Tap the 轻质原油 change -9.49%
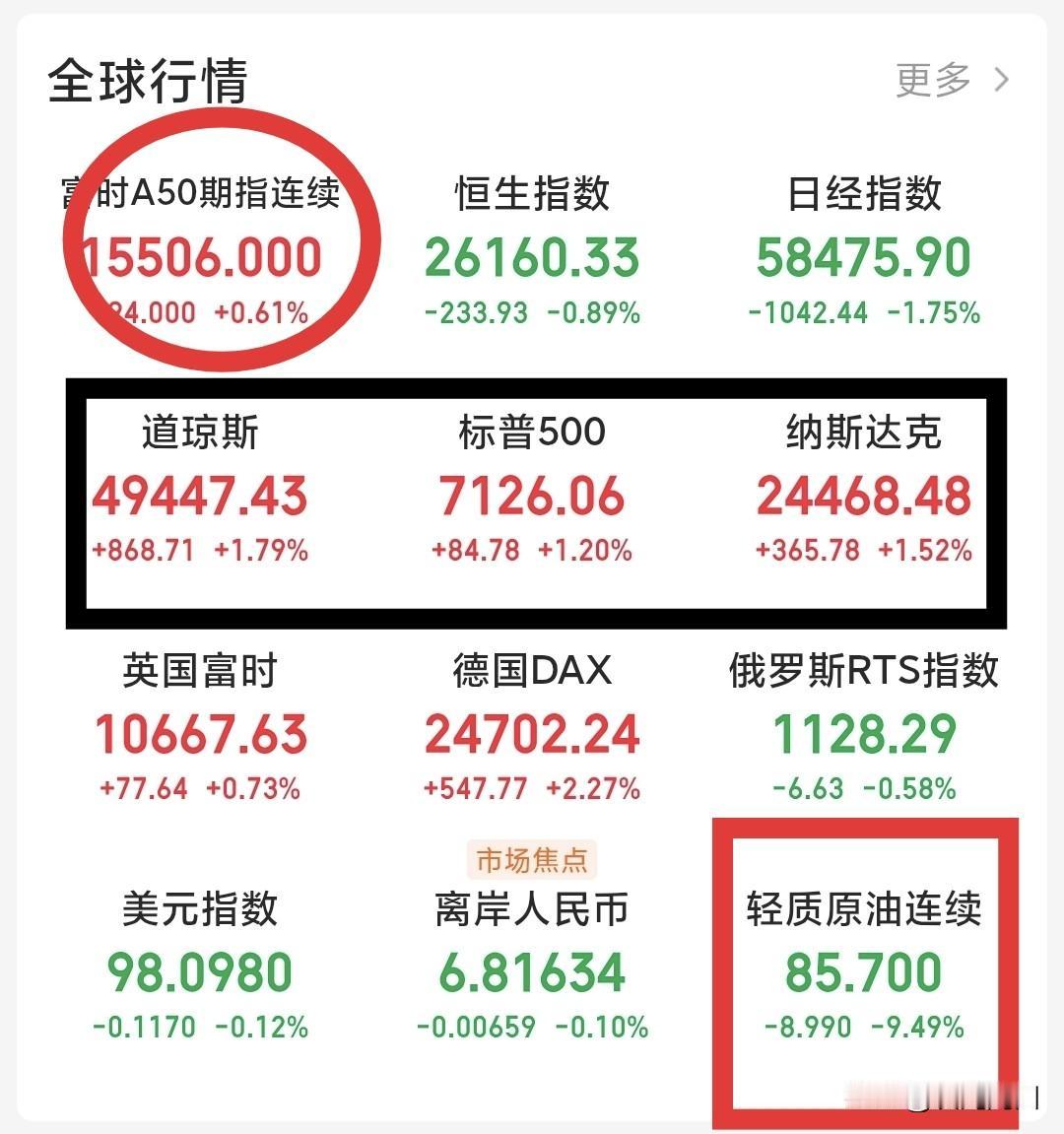Image resolution: width=1064 pixels, height=1134 pixels. pyautogui.click(x=918, y=1027)
